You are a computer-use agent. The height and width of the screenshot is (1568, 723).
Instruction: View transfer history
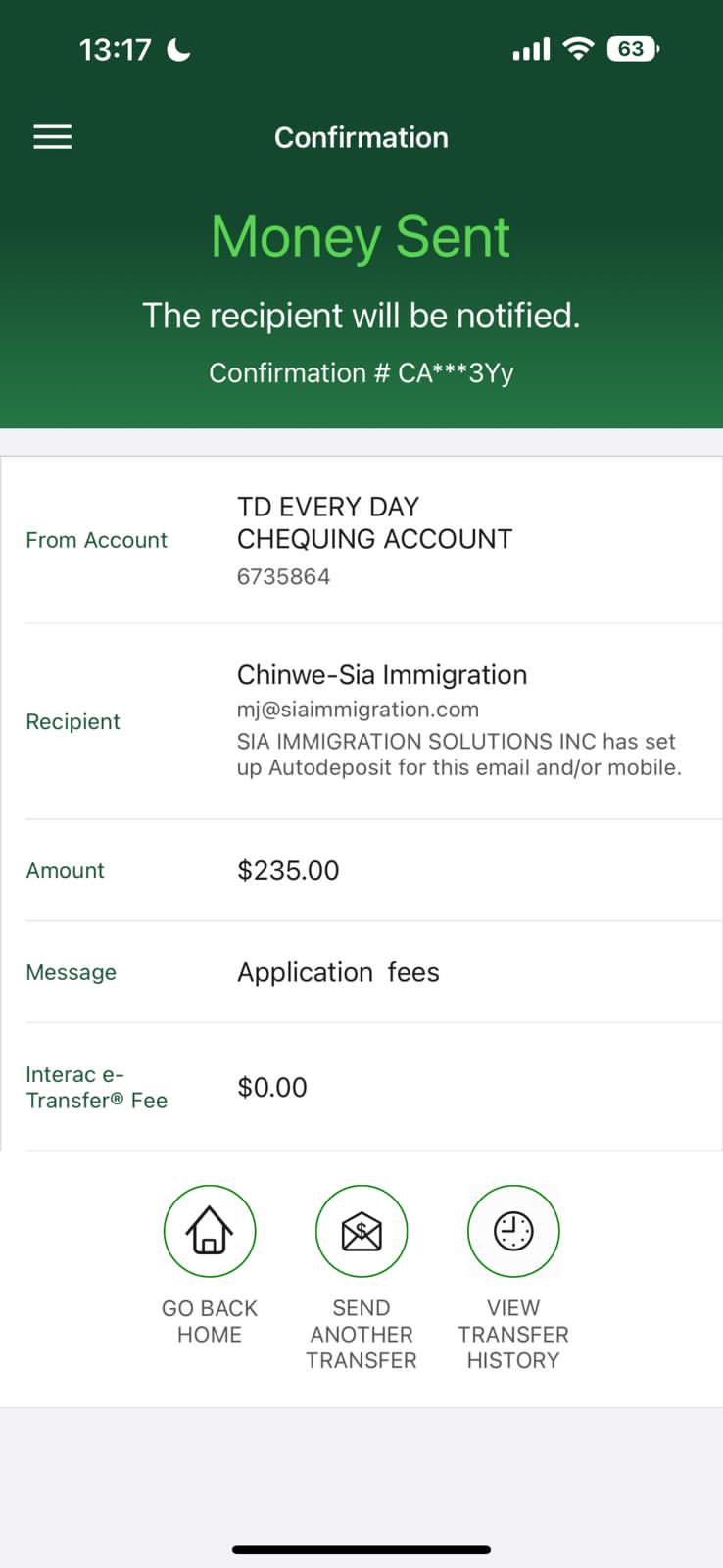(513, 1231)
